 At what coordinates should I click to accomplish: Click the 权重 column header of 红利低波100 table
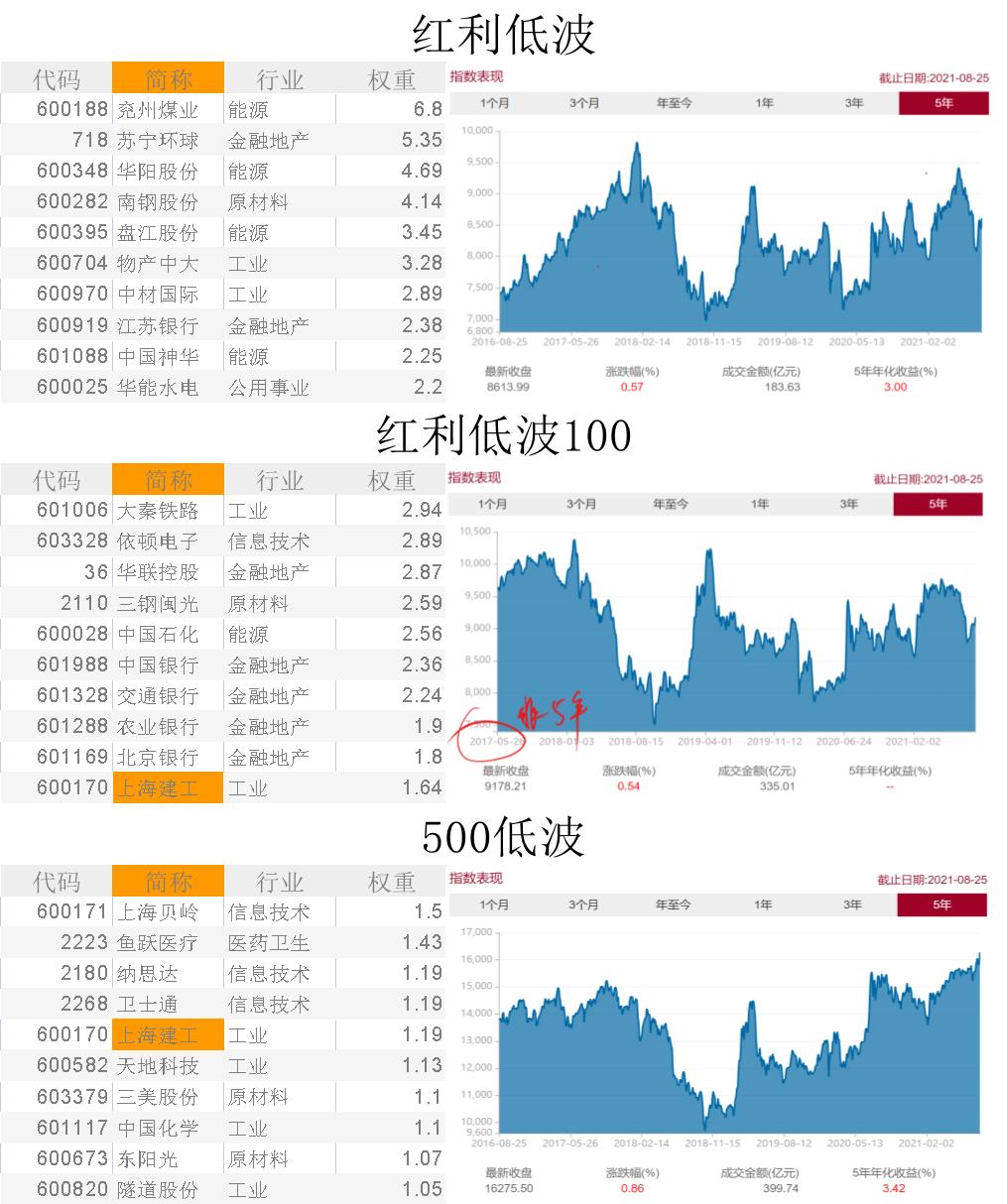click(x=391, y=480)
